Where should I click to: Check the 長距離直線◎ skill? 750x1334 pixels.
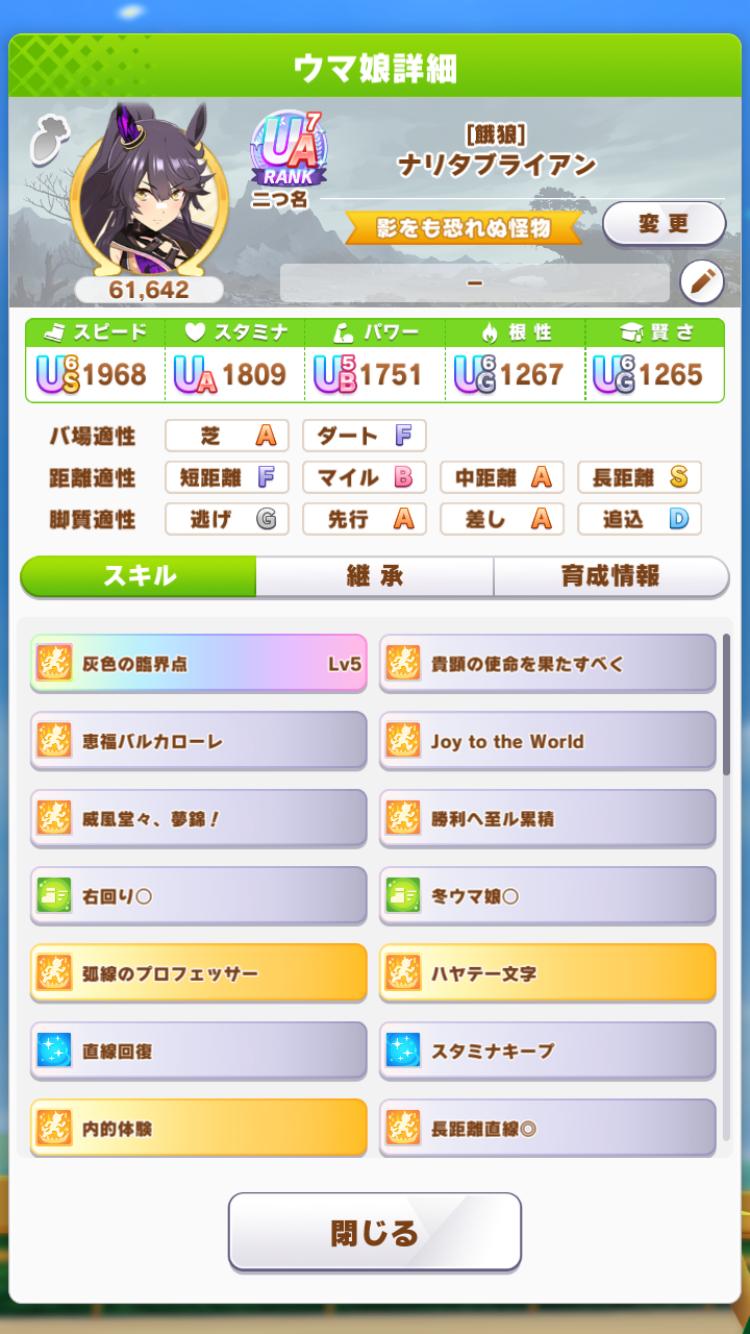coord(547,1128)
